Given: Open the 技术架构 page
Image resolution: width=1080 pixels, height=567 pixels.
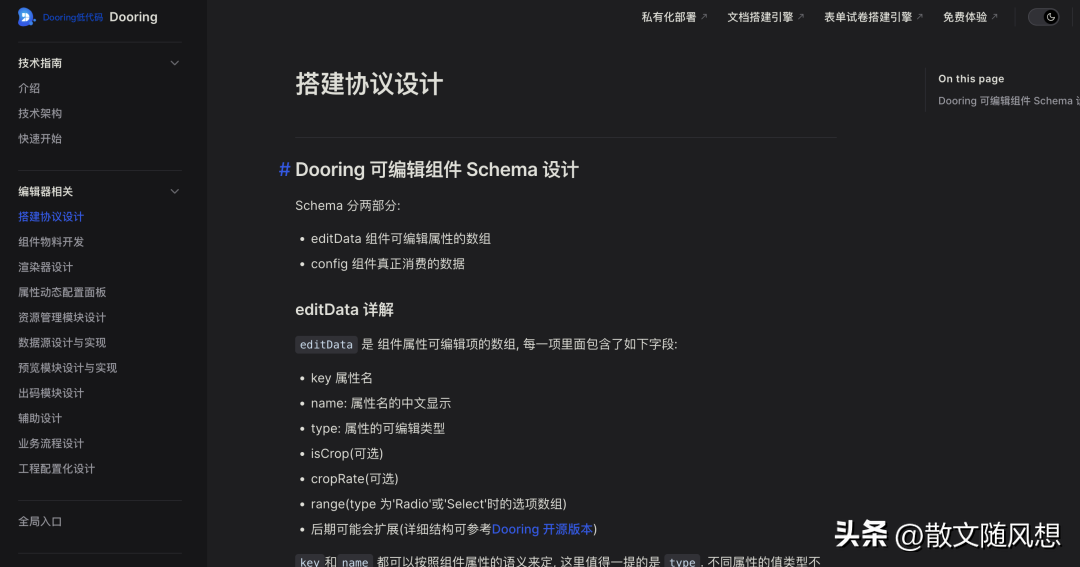Looking at the screenshot, I should pos(40,113).
